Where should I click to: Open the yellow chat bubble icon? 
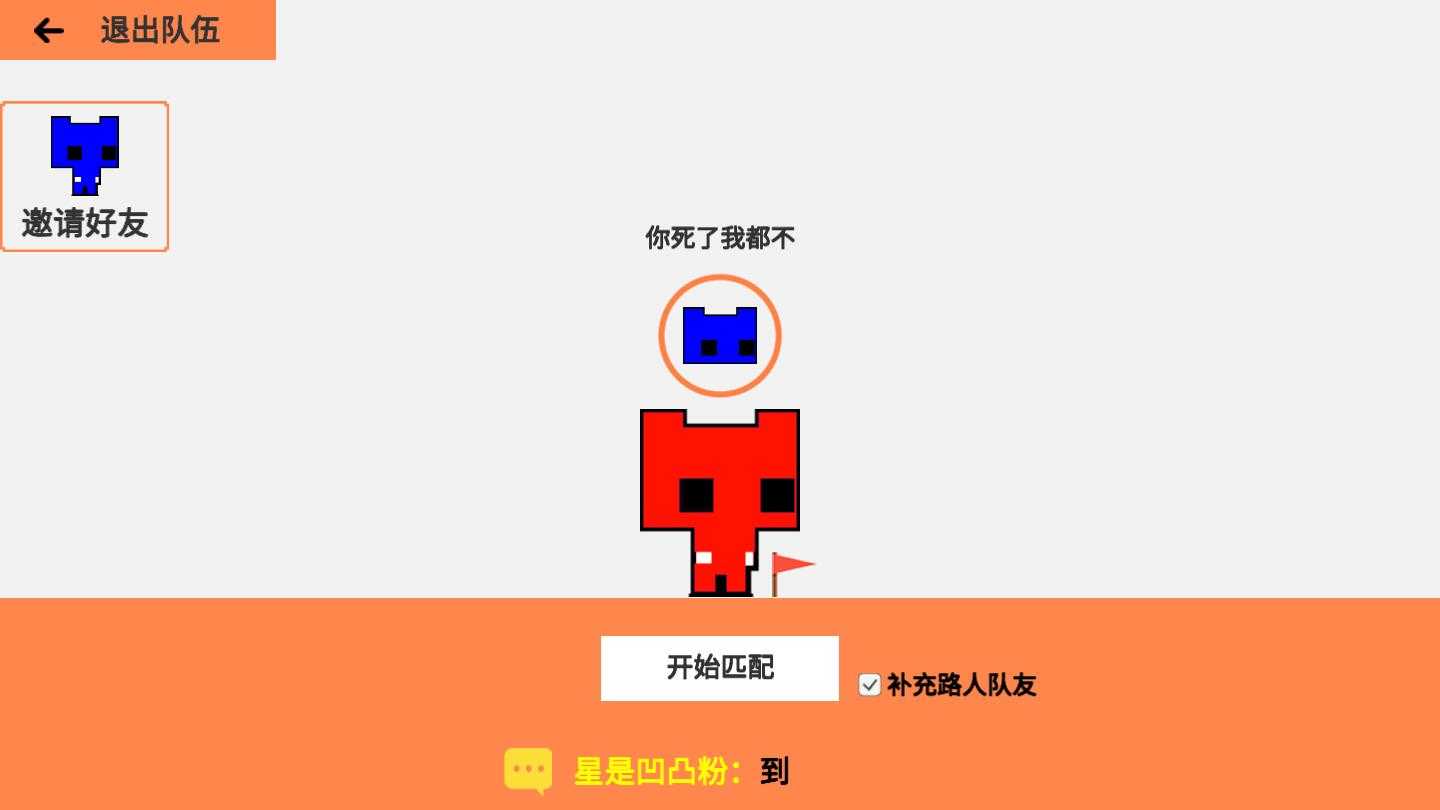click(528, 771)
